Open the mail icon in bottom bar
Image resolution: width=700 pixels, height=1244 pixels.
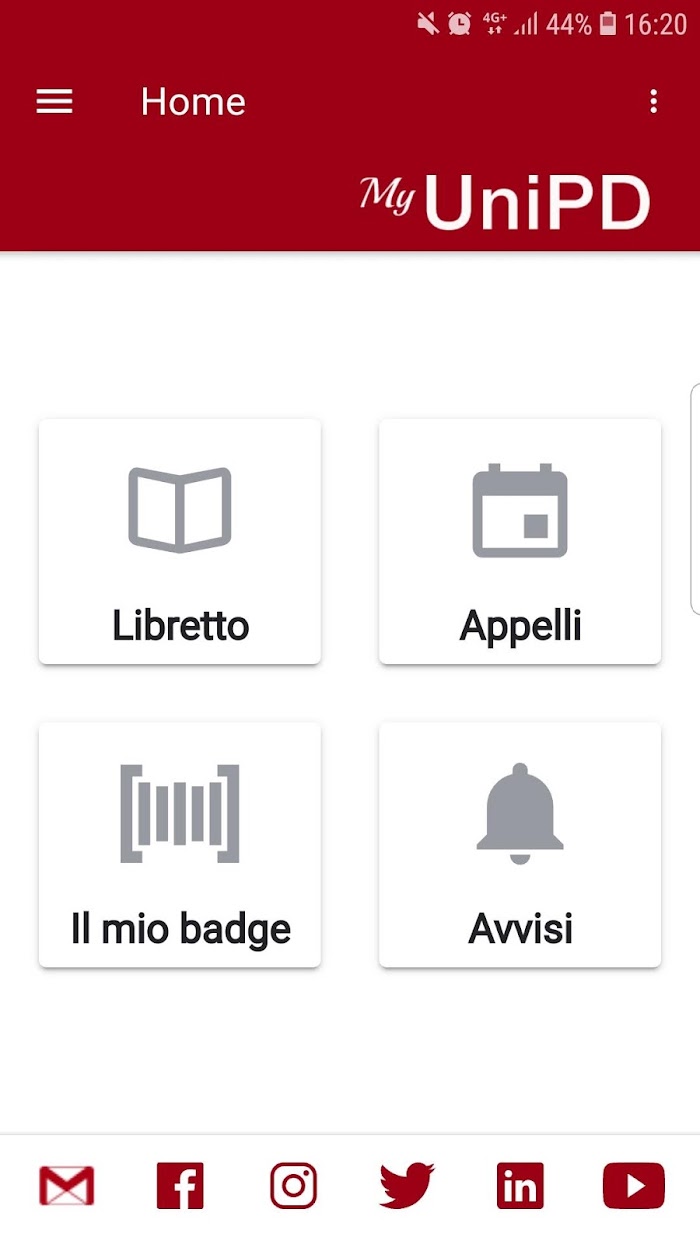(66, 1186)
